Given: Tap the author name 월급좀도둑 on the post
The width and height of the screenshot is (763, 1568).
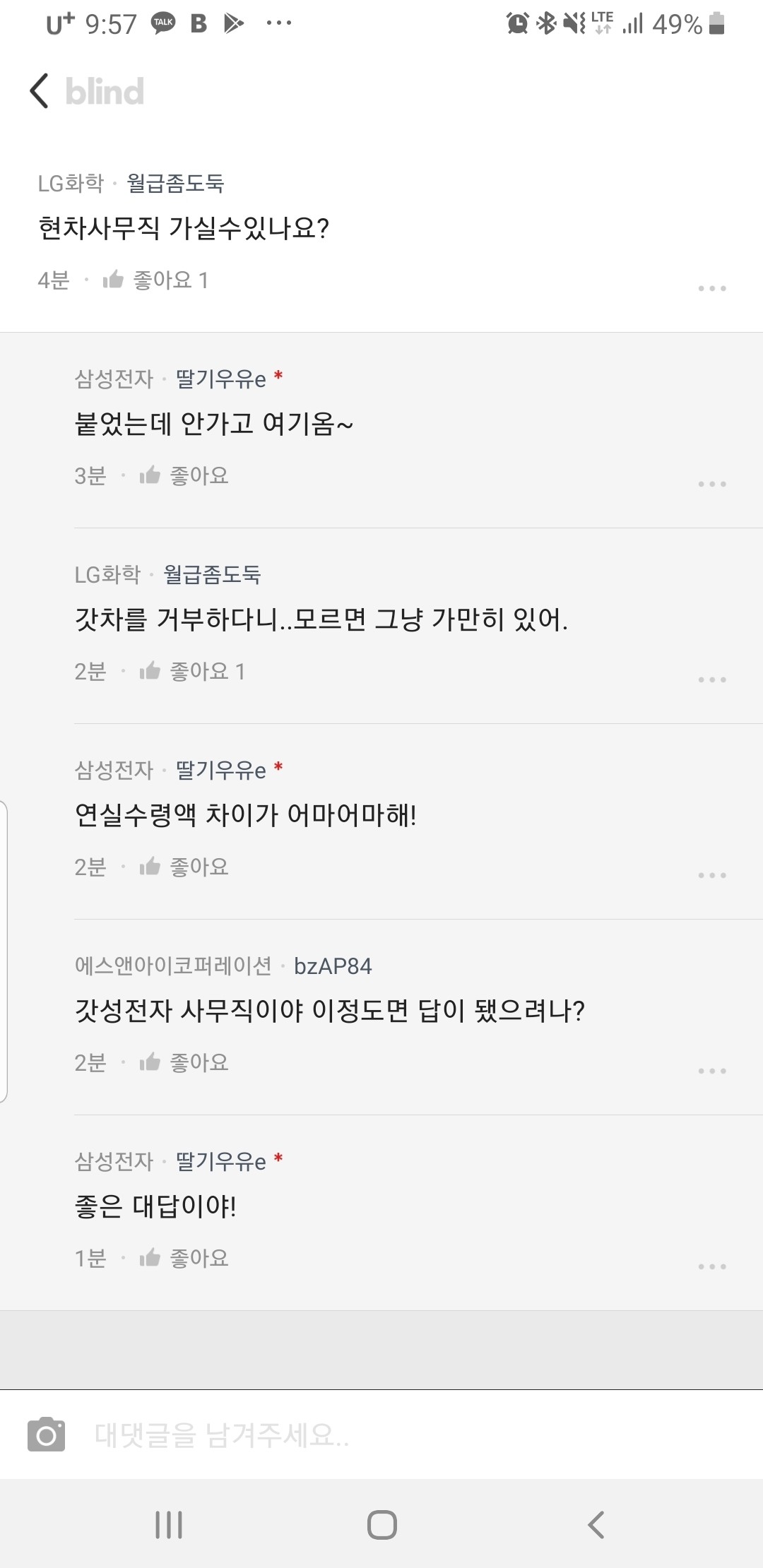Looking at the screenshot, I should coord(177,182).
